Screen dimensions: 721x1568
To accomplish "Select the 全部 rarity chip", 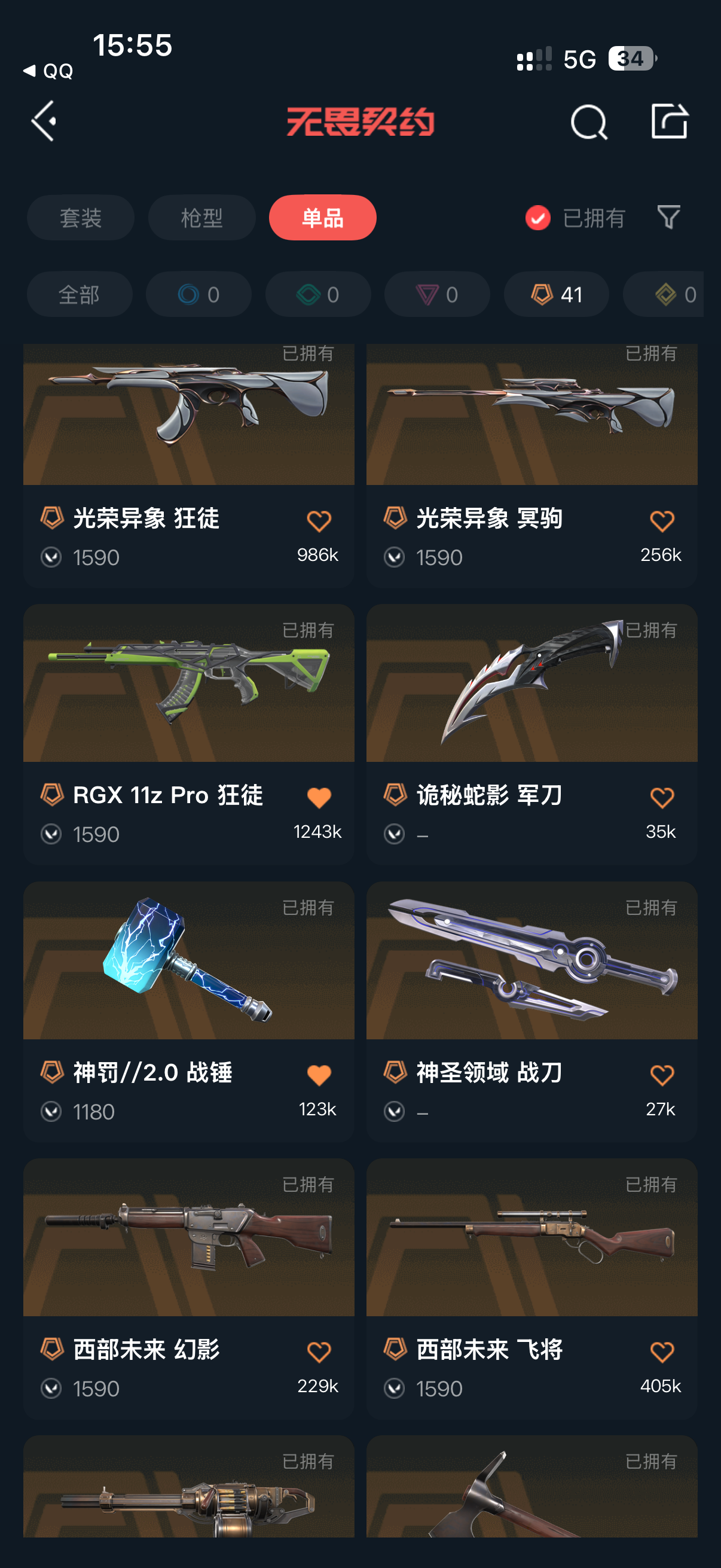I will 79,295.
